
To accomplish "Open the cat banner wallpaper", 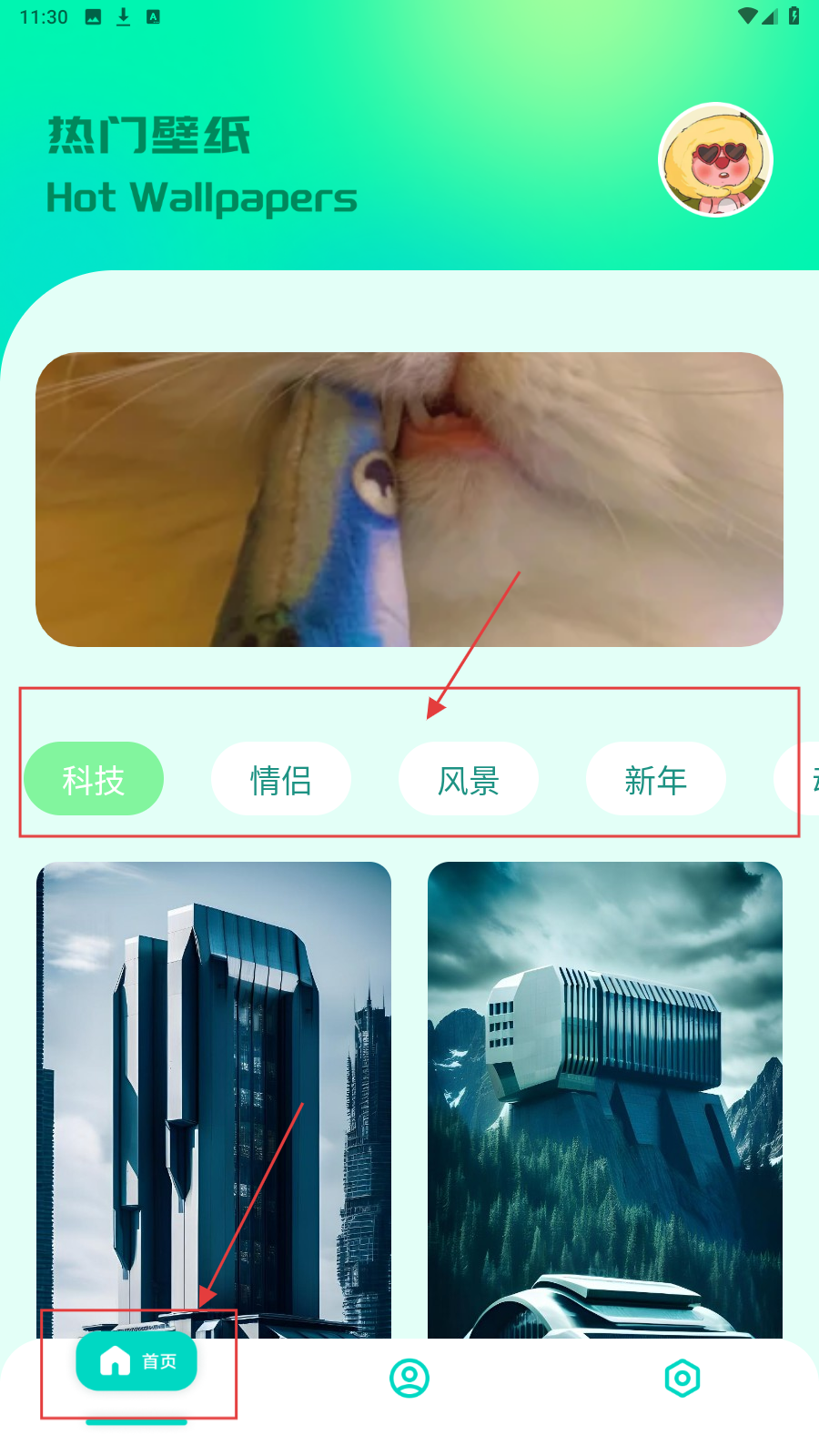I will point(409,499).
